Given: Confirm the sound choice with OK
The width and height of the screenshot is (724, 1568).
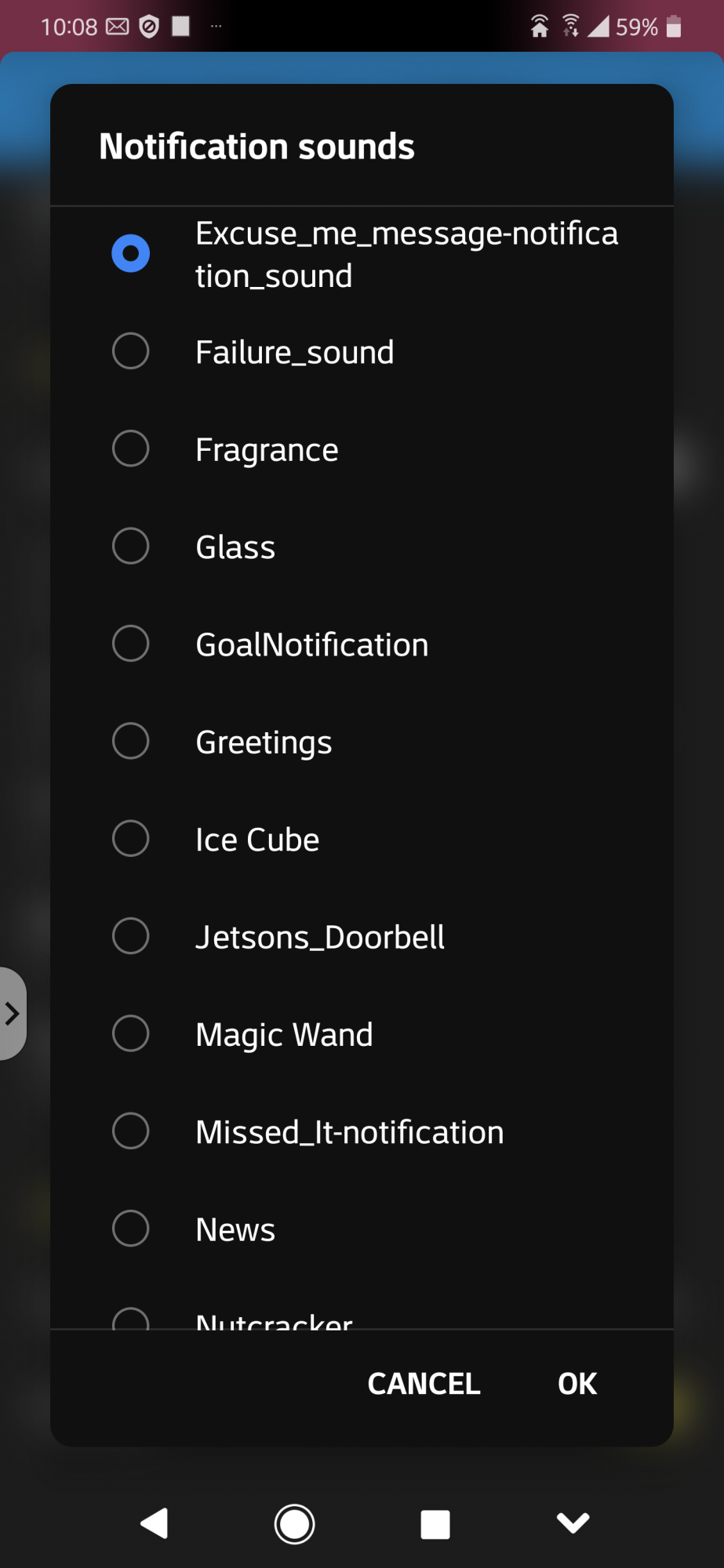Looking at the screenshot, I should (x=577, y=1384).
